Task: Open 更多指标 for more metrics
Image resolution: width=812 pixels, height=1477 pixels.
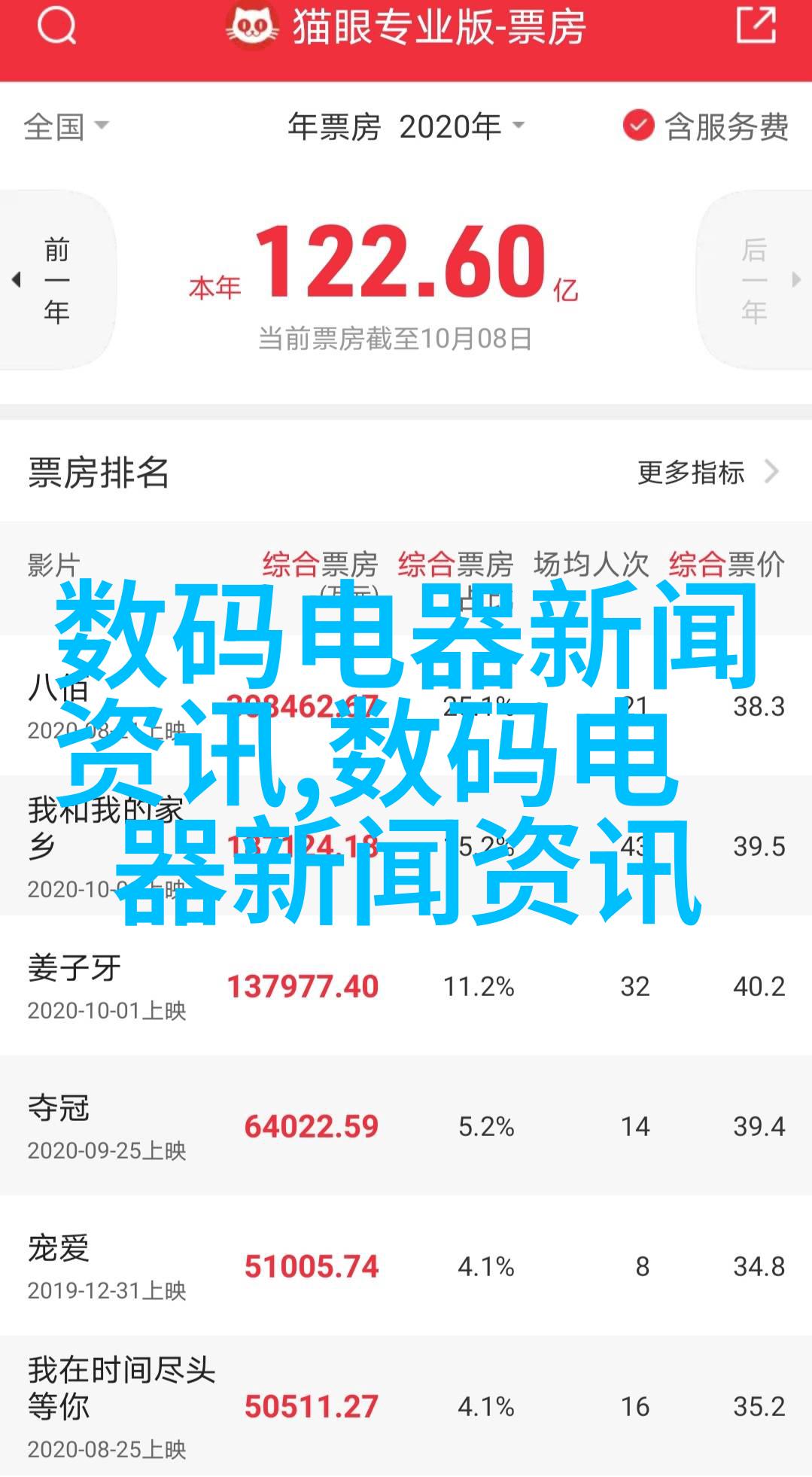Action: point(706,473)
